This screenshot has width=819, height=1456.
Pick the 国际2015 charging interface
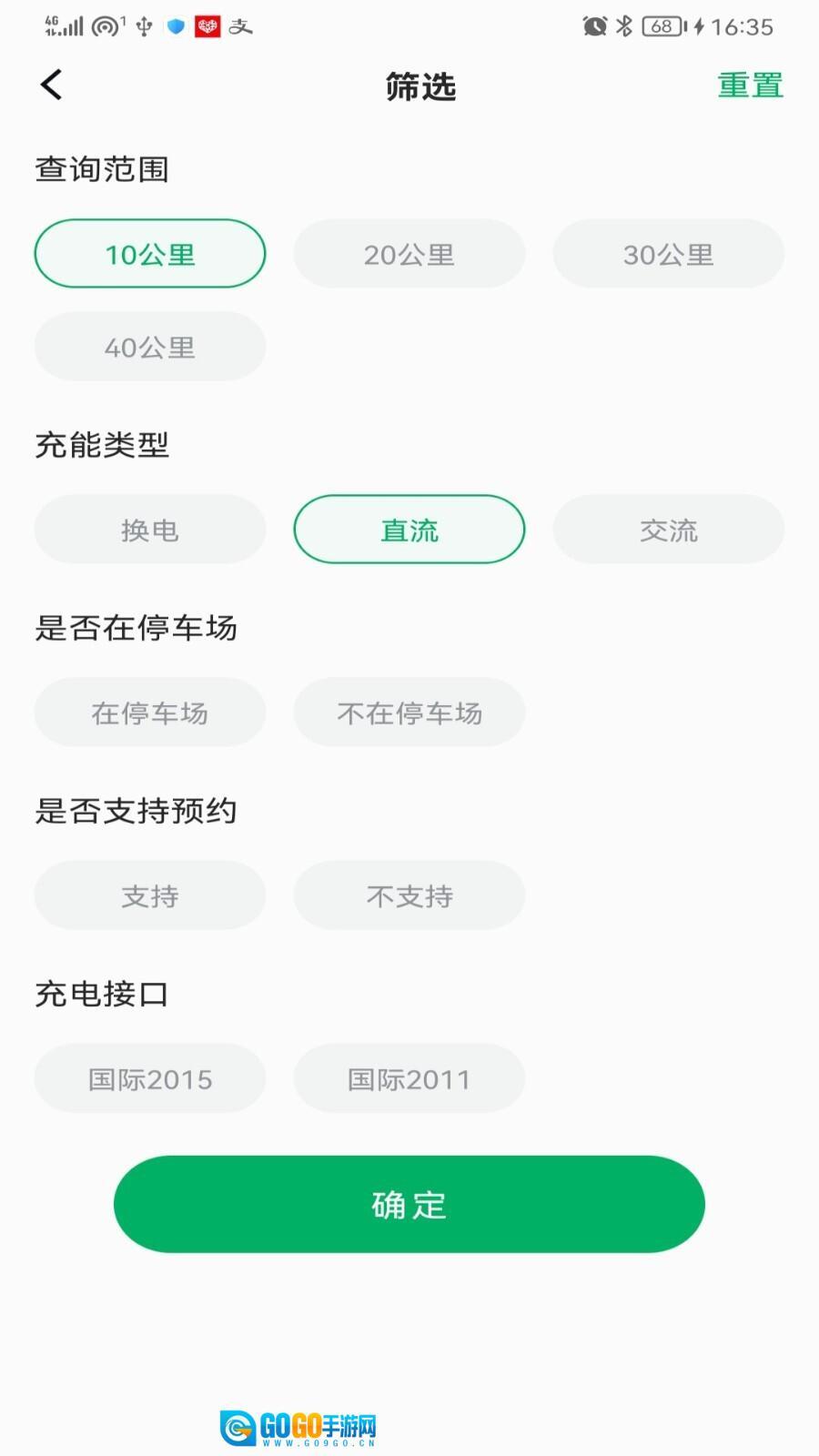click(x=149, y=1078)
